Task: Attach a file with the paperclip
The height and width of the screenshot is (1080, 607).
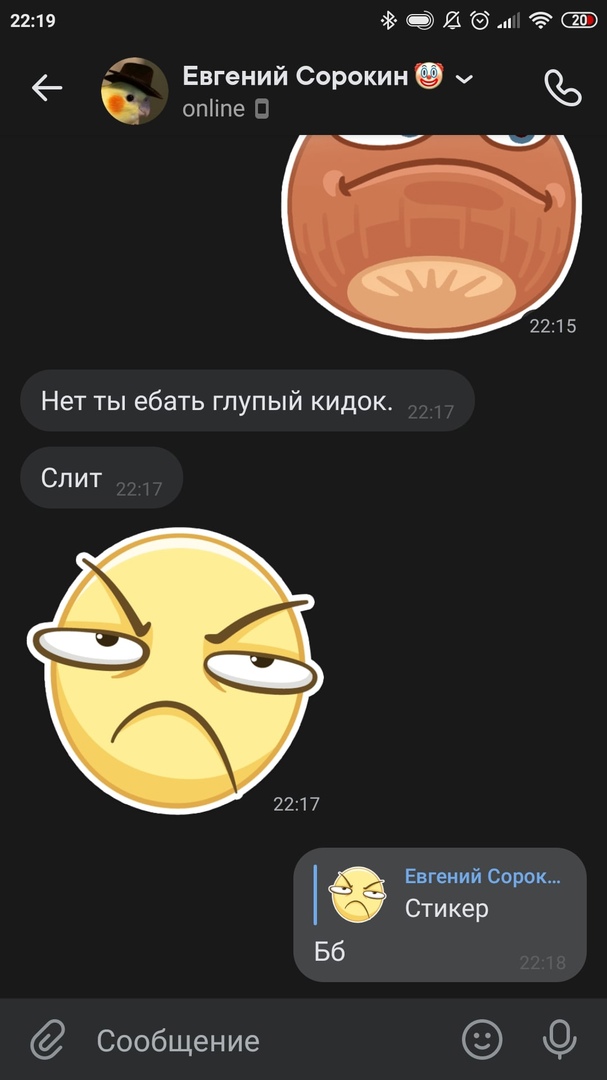Action: (x=47, y=1040)
